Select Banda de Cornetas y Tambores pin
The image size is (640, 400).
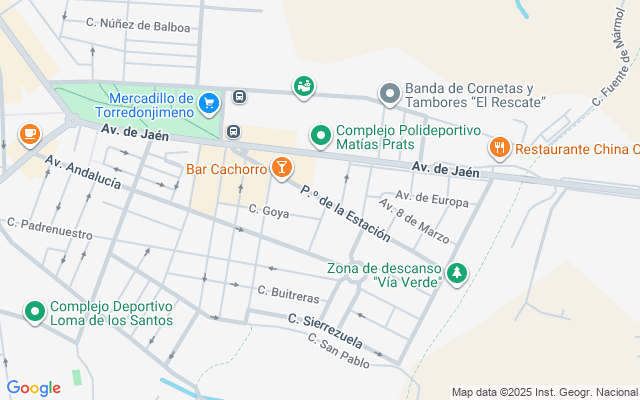390,94
